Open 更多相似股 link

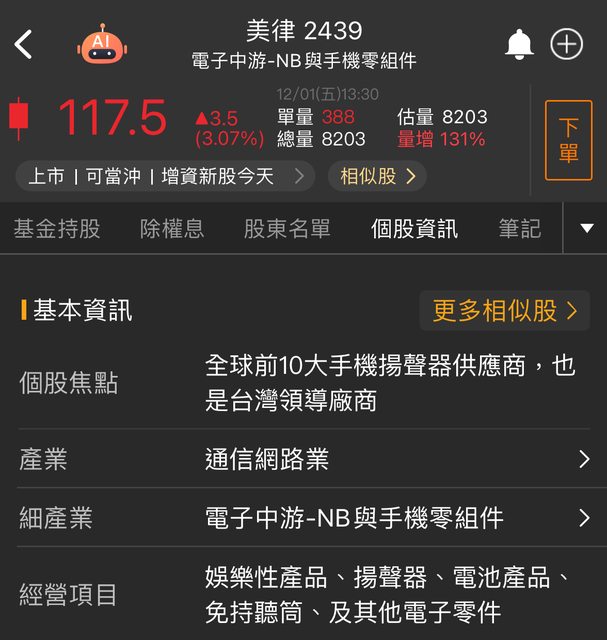pyautogui.click(x=504, y=311)
